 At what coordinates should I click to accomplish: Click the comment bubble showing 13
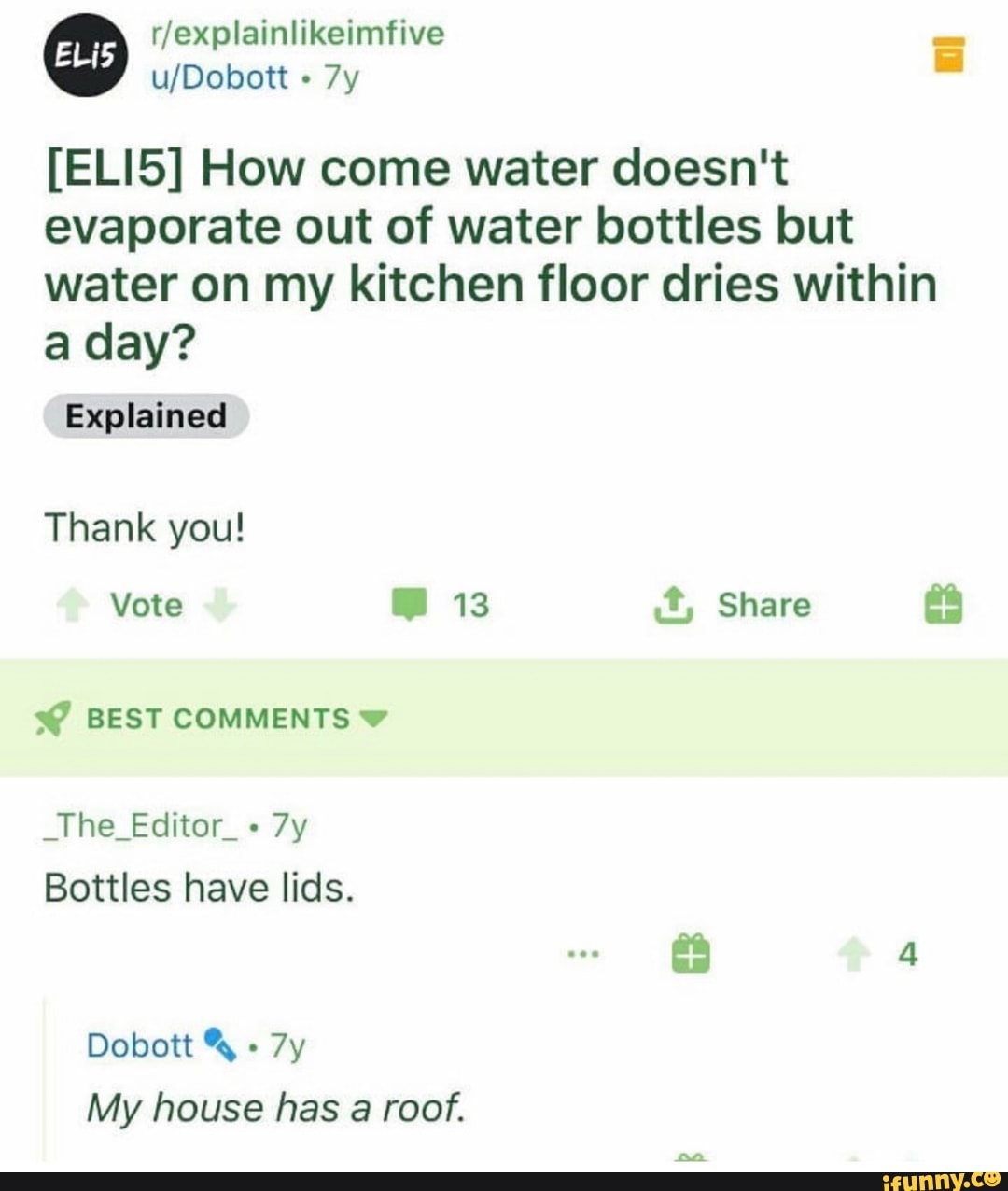[409, 605]
